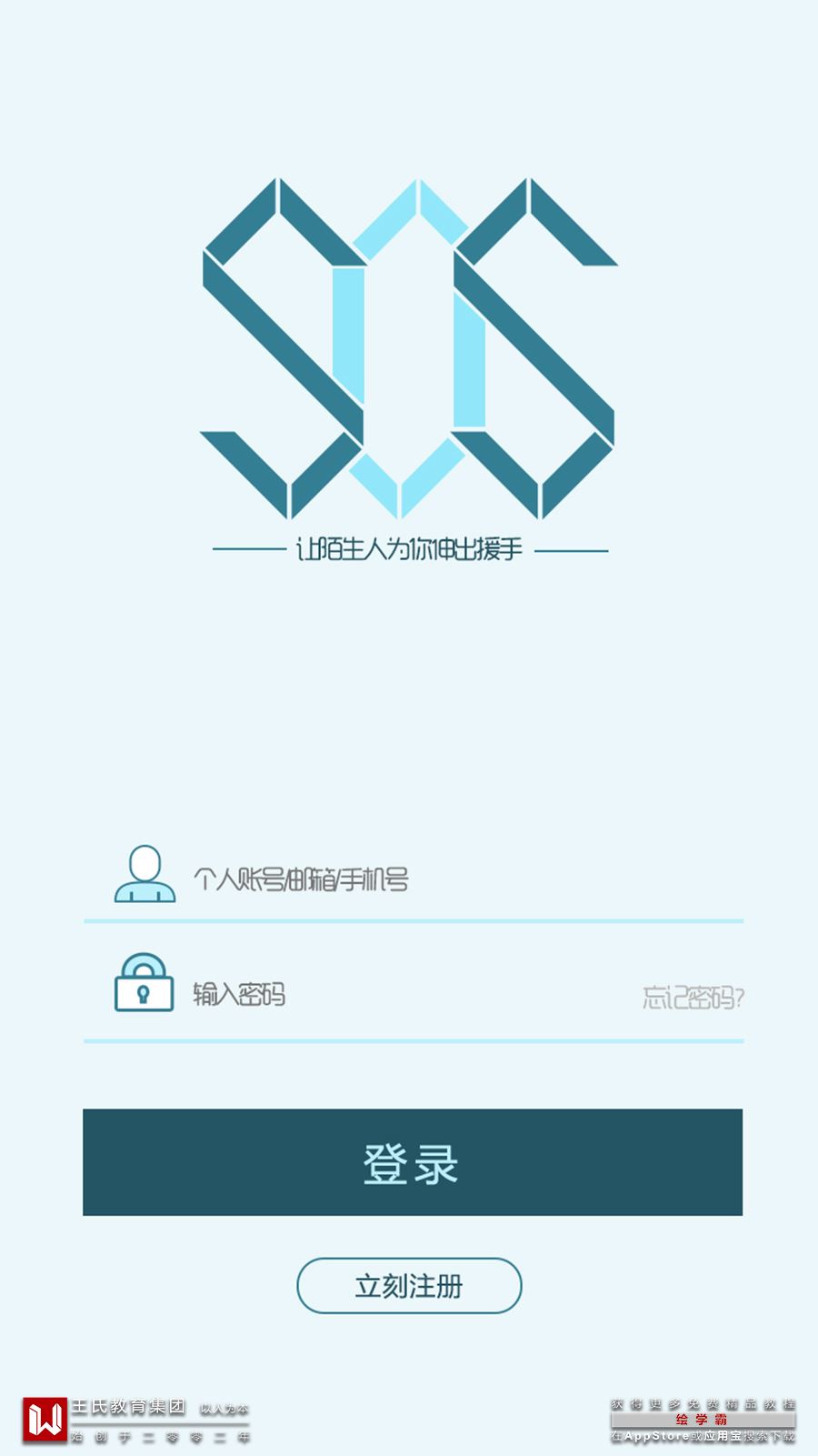
Task: Open the 忘记密码? forgot password link
Action: tap(693, 998)
